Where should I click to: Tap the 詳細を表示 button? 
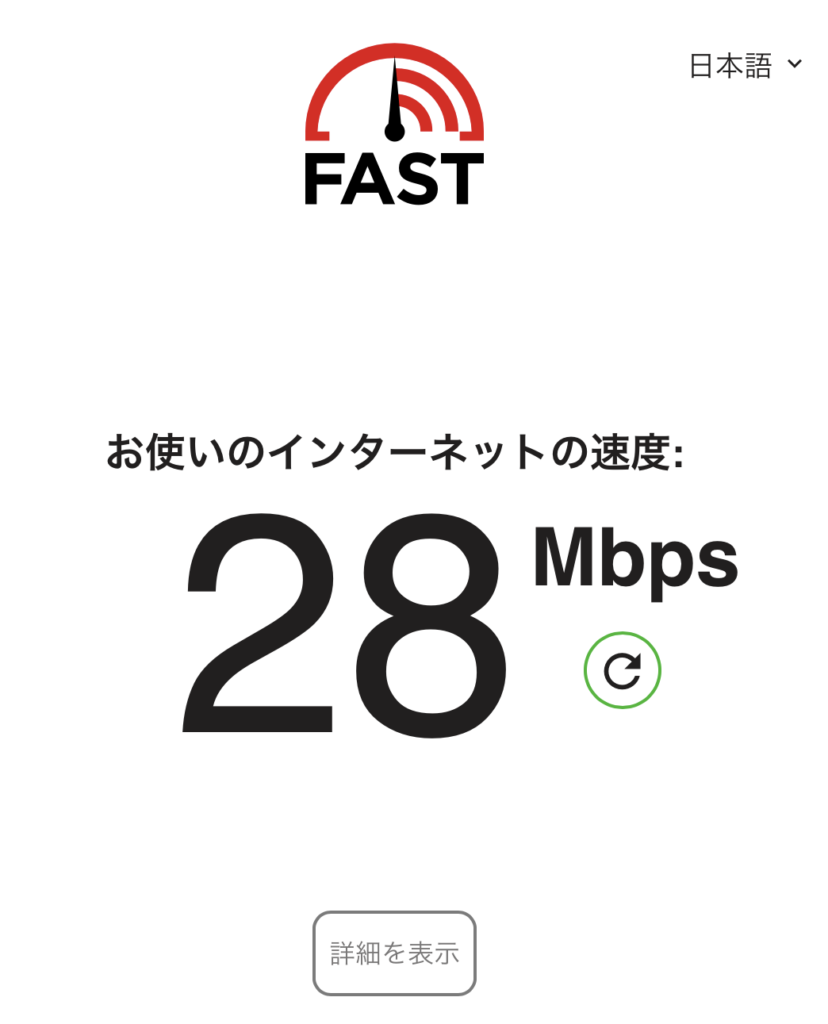coord(394,953)
